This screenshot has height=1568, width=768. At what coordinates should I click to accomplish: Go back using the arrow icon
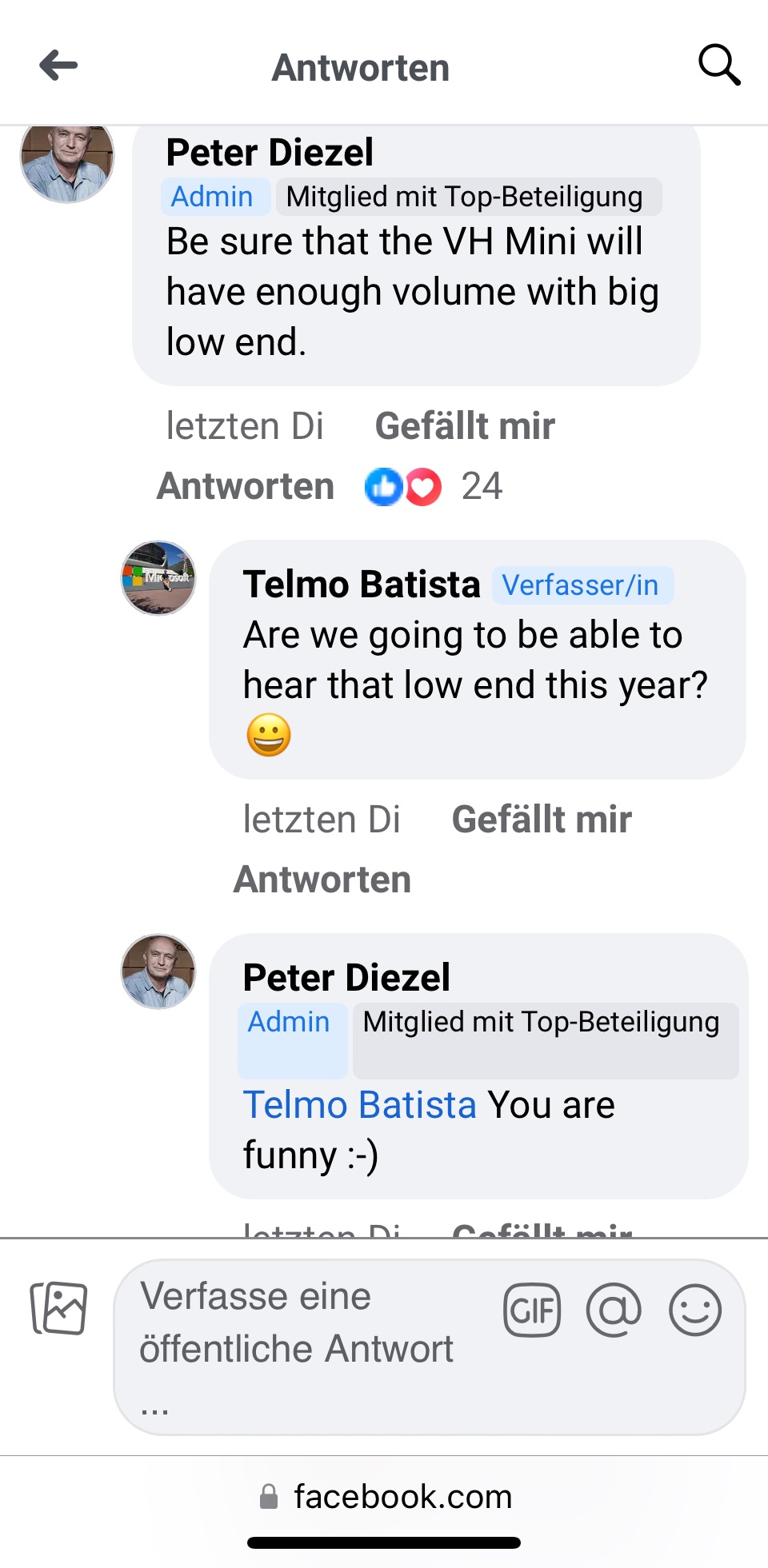click(58, 66)
